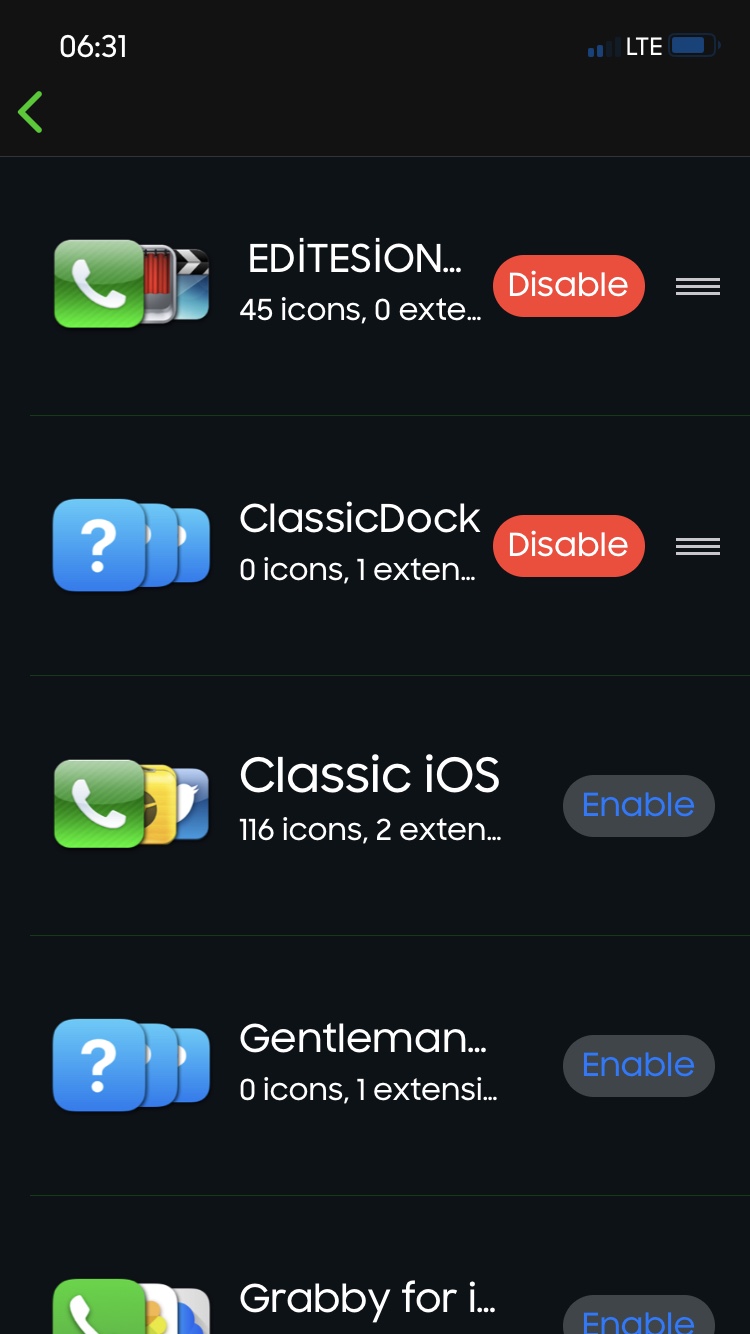Disable the EDİTESİON theme
750x1334 pixels.
568,286
